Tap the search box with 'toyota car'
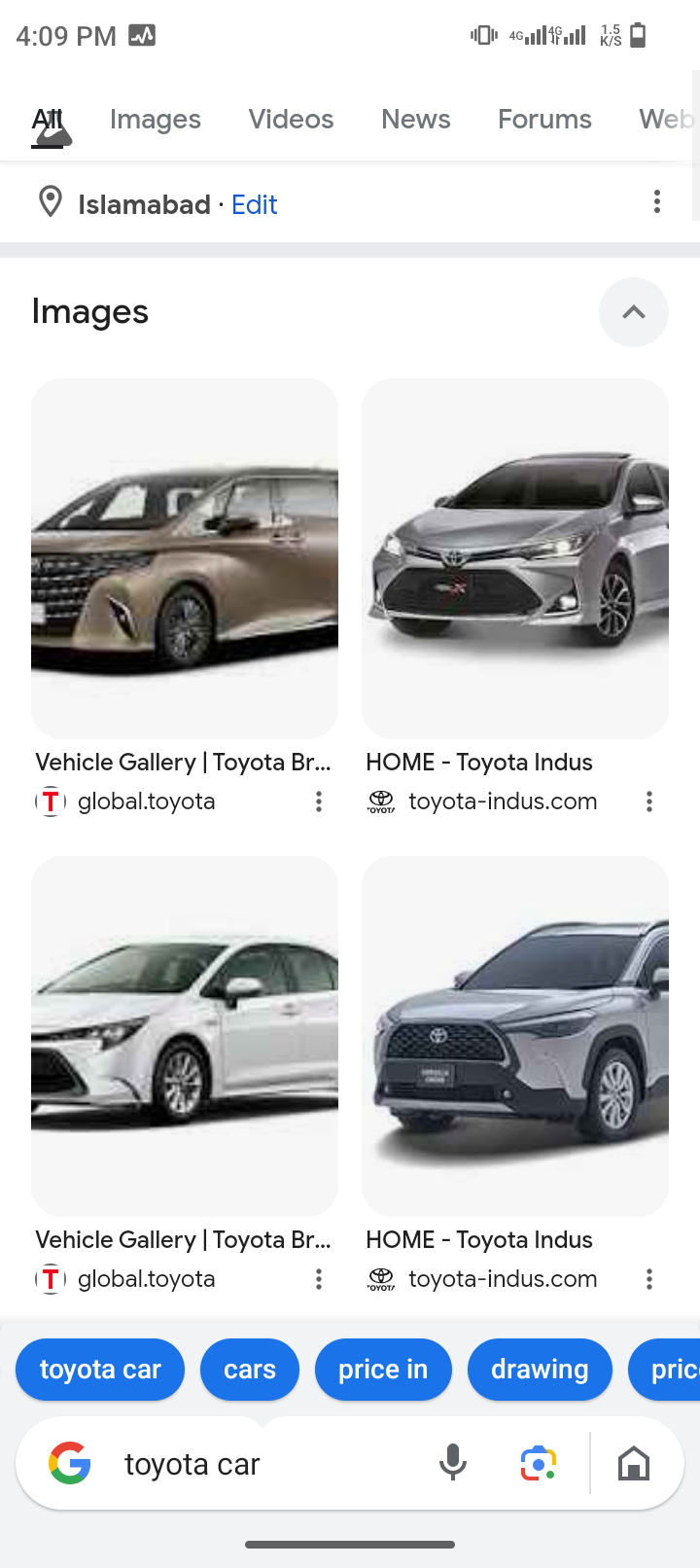700x1568 pixels. (x=253, y=1463)
